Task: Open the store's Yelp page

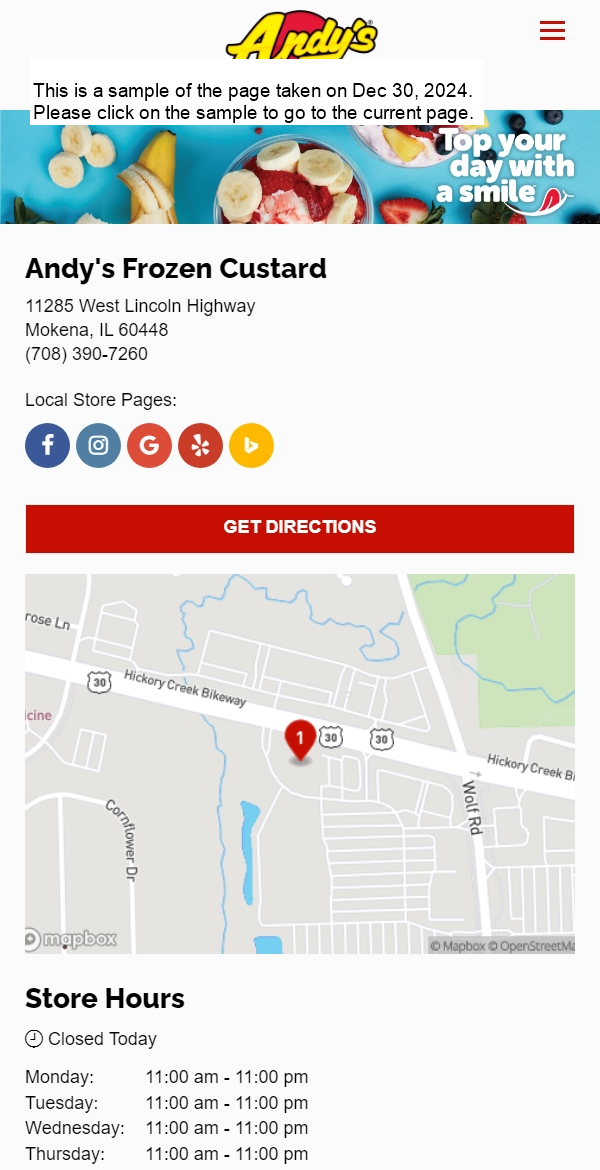Action: (x=200, y=446)
